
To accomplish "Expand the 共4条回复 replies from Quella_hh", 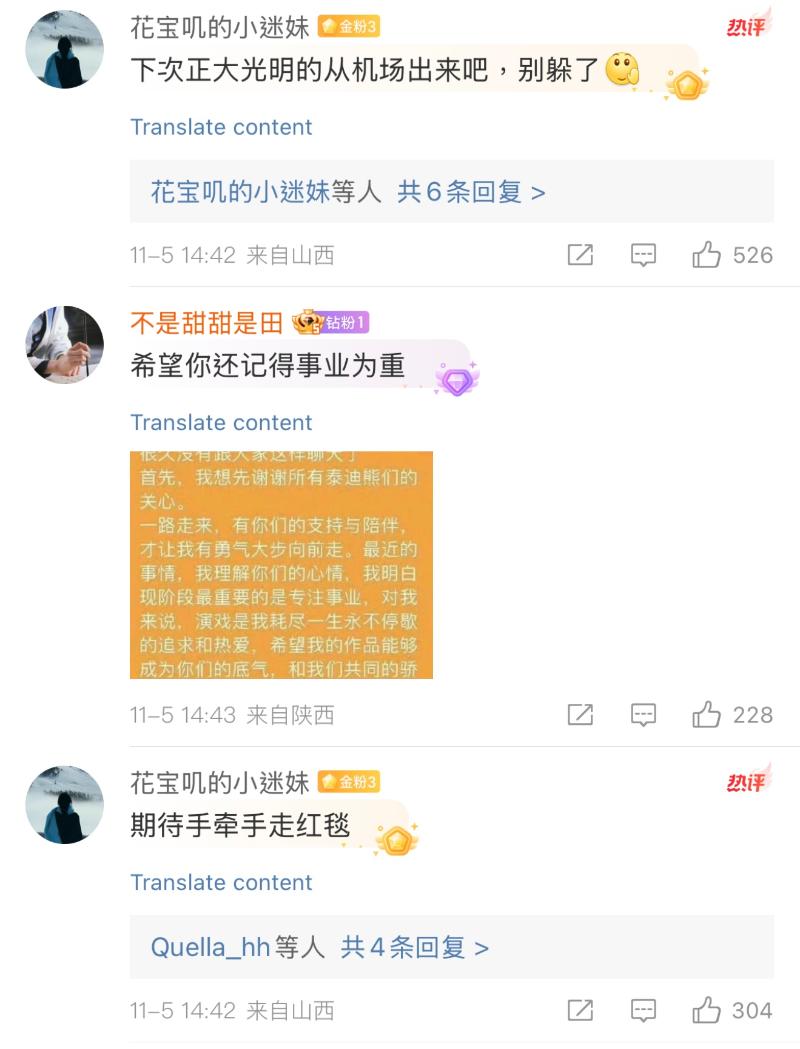I will [414, 947].
